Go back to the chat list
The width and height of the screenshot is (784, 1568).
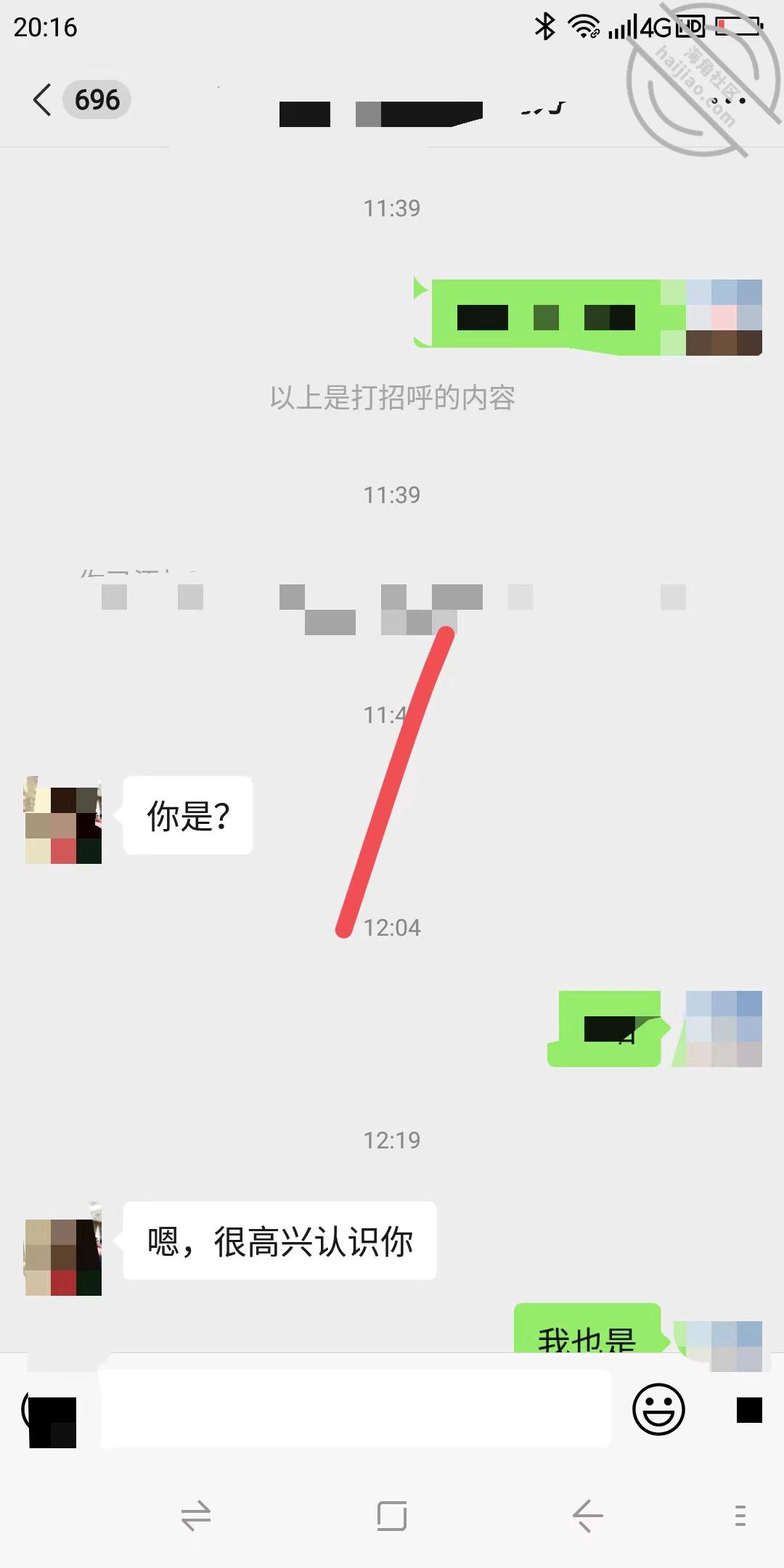click(42, 99)
